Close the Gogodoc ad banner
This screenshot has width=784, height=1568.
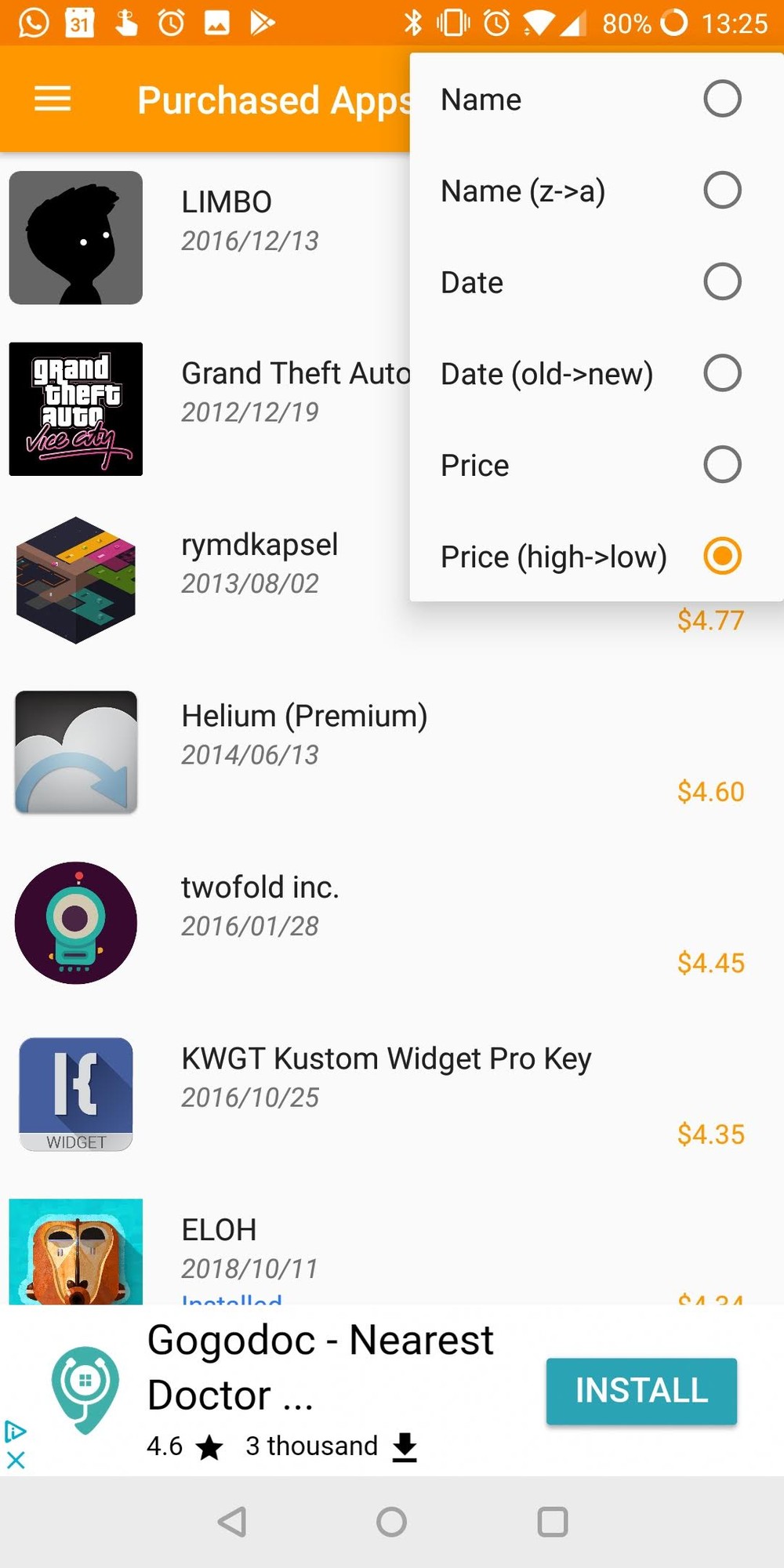(x=16, y=1460)
